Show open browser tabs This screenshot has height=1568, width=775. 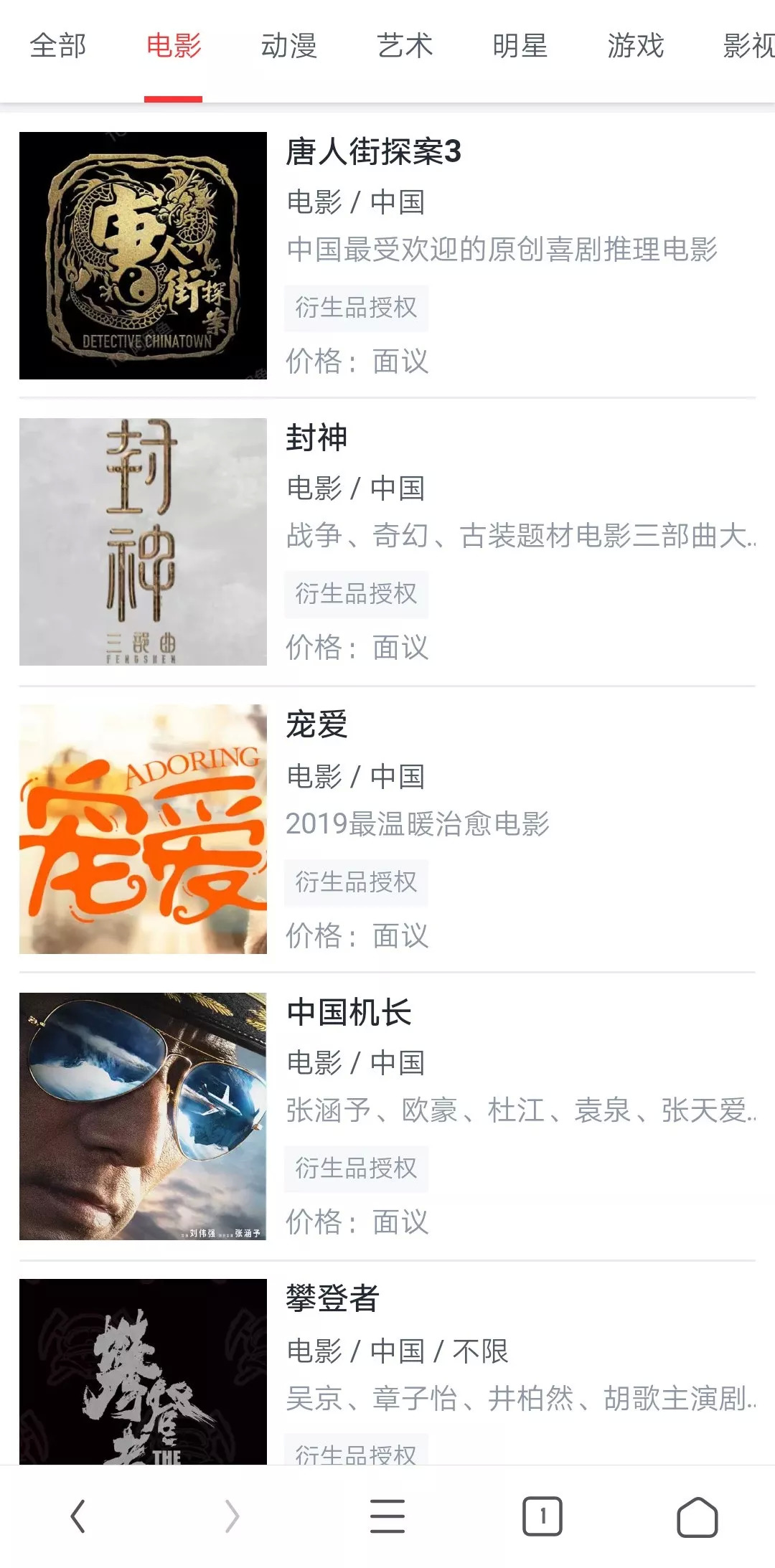(x=542, y=1516)
